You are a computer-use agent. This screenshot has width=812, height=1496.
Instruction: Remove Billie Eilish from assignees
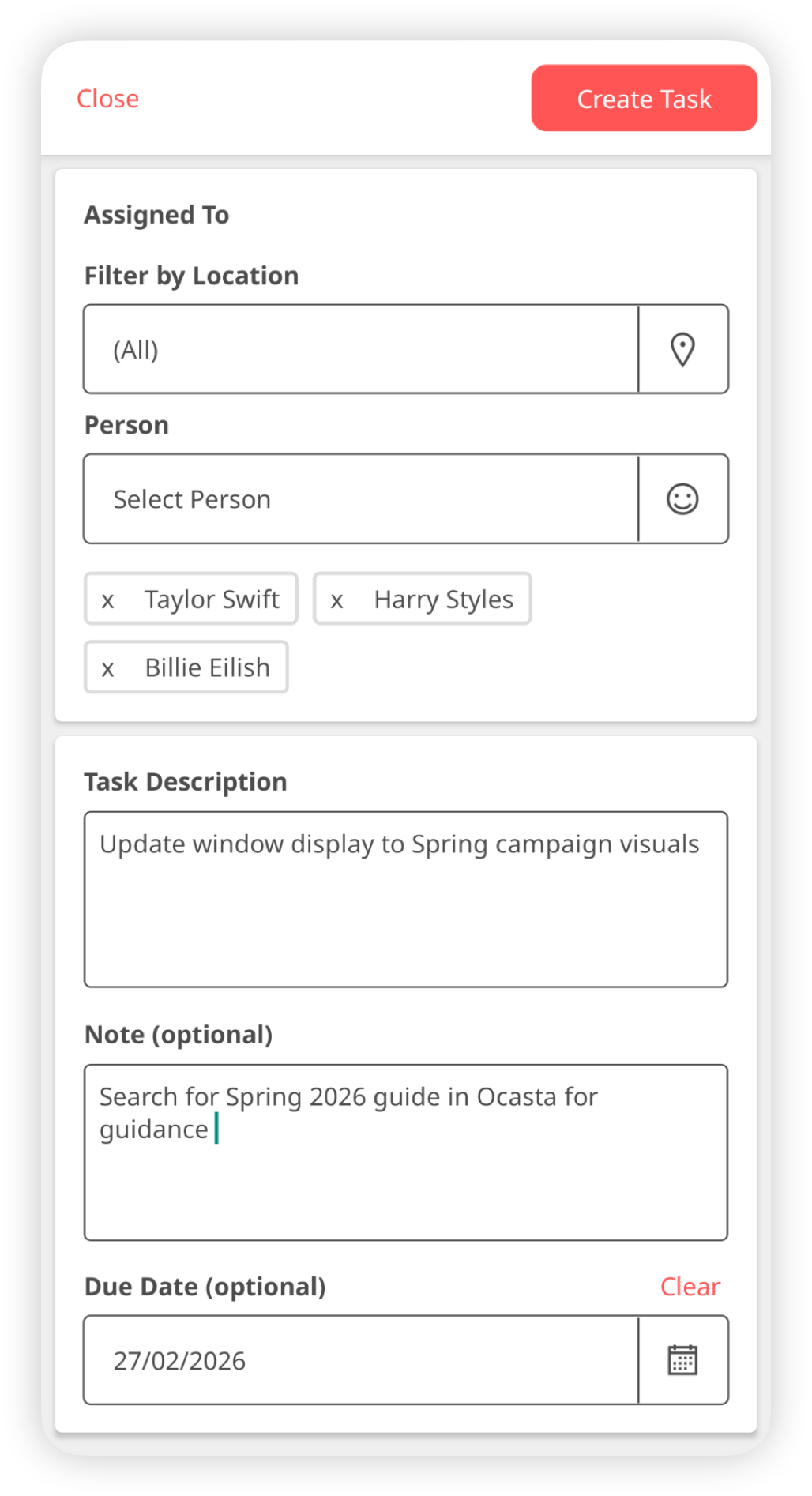(108, 668)
